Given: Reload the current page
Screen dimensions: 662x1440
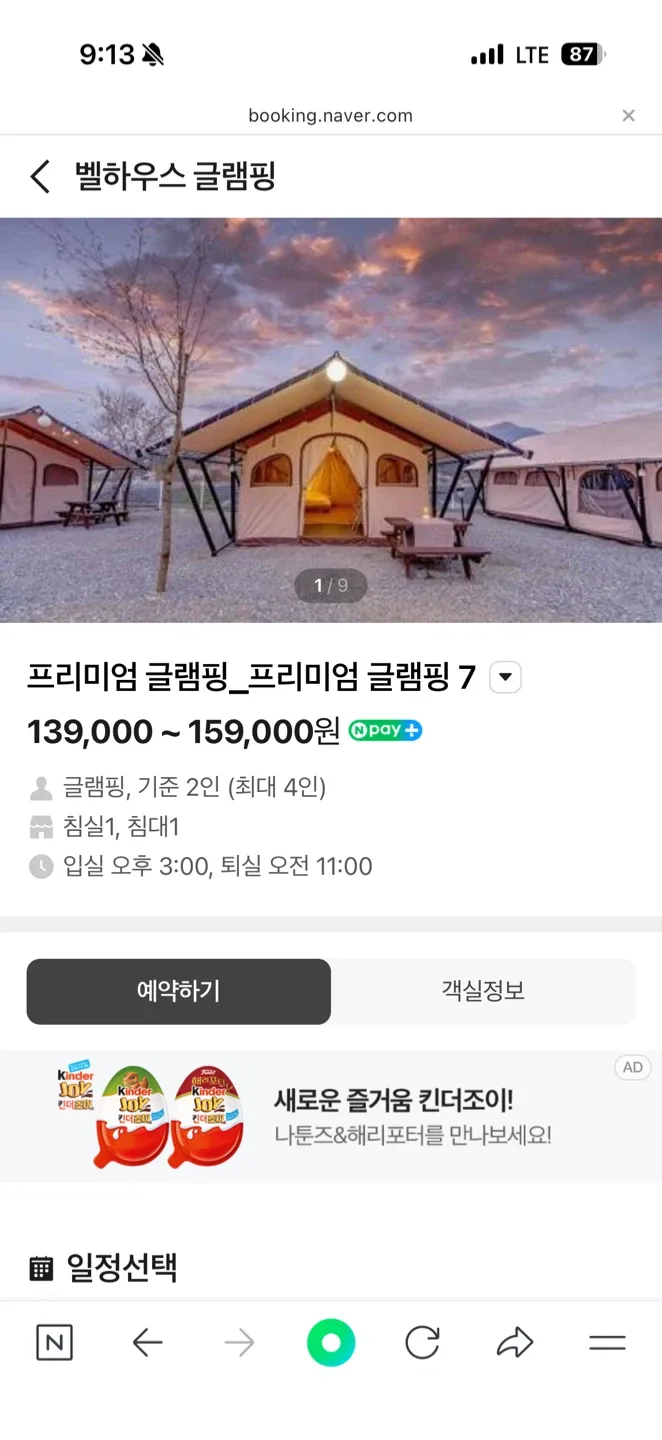Looking at the screenshot, I should click(x=422, y=1343).
